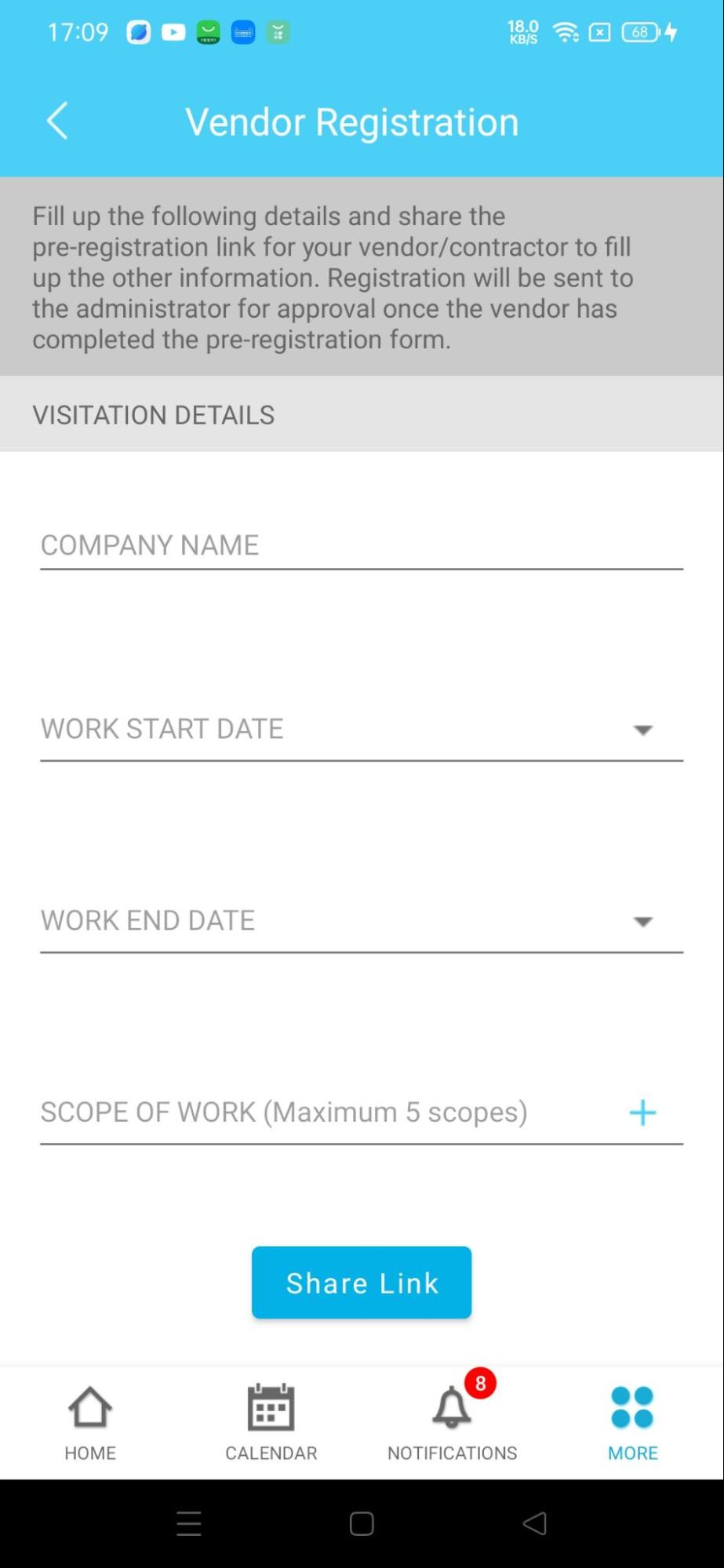
Task: Switch to the Home tab
Action: click(x=90, y=1423)
